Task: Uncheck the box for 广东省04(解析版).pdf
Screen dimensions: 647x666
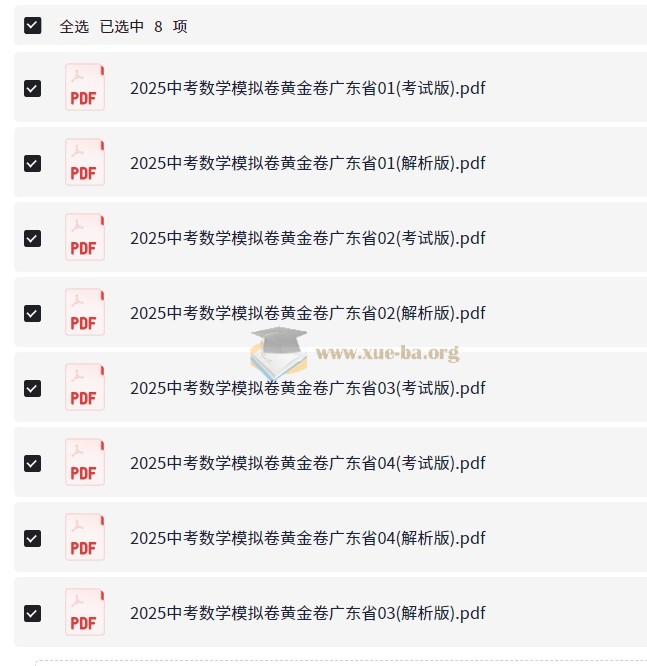Action: (33, 538)
